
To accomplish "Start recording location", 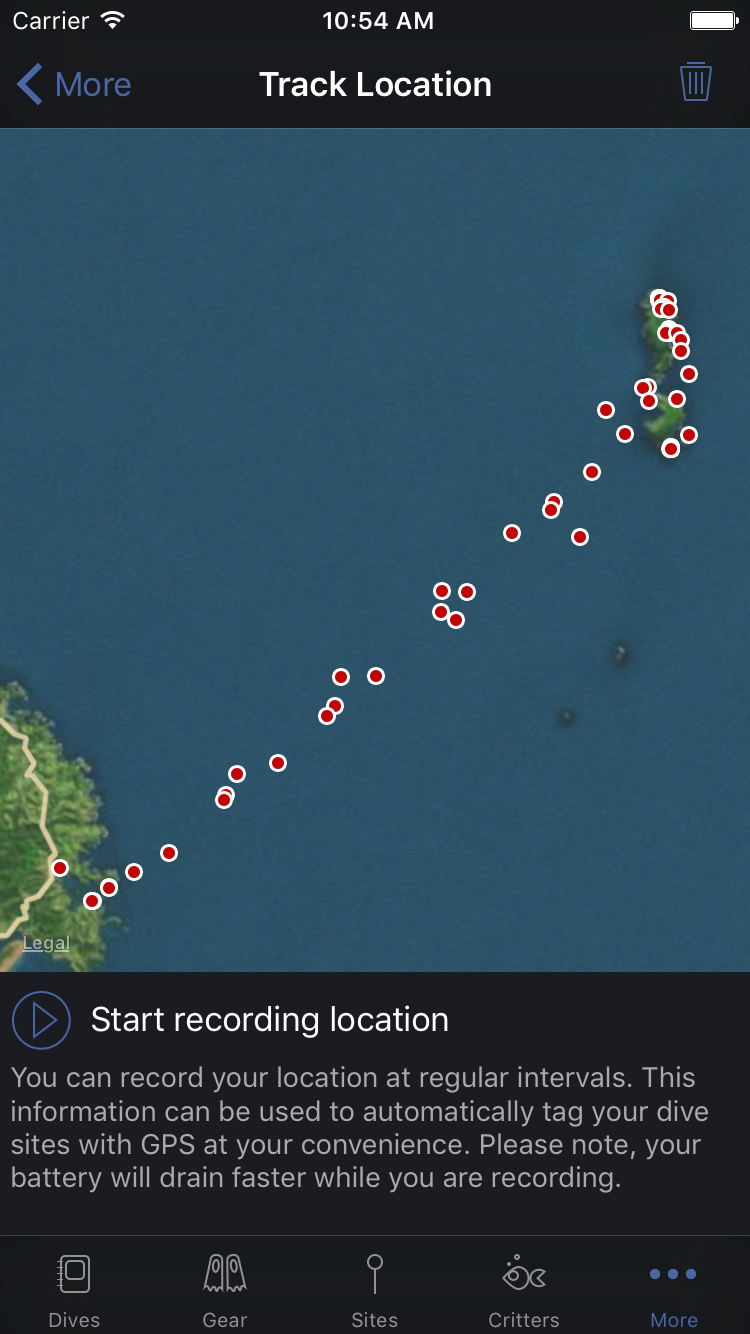I will [x=41, y=1020].
